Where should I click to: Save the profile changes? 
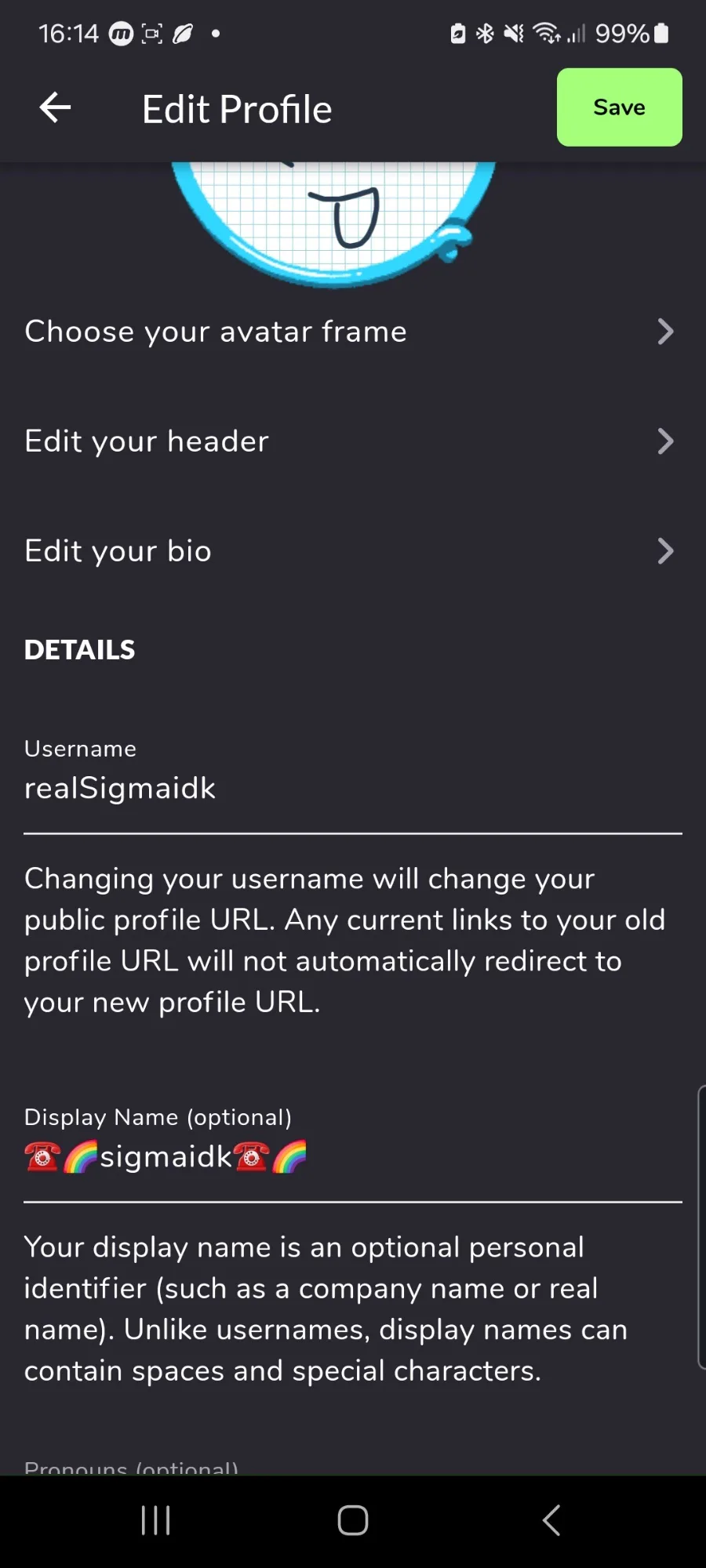[619, 107]
